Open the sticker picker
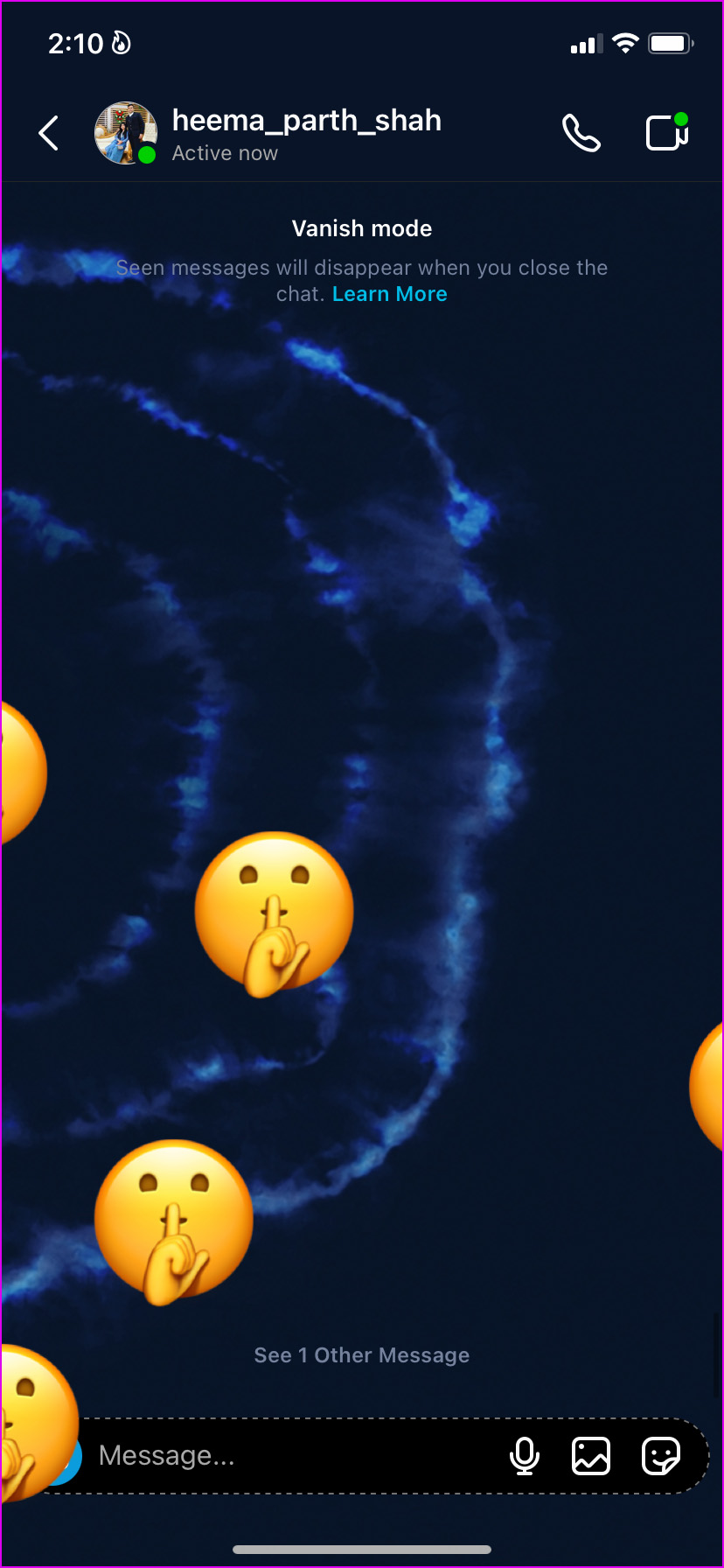 click(661, 1456)
